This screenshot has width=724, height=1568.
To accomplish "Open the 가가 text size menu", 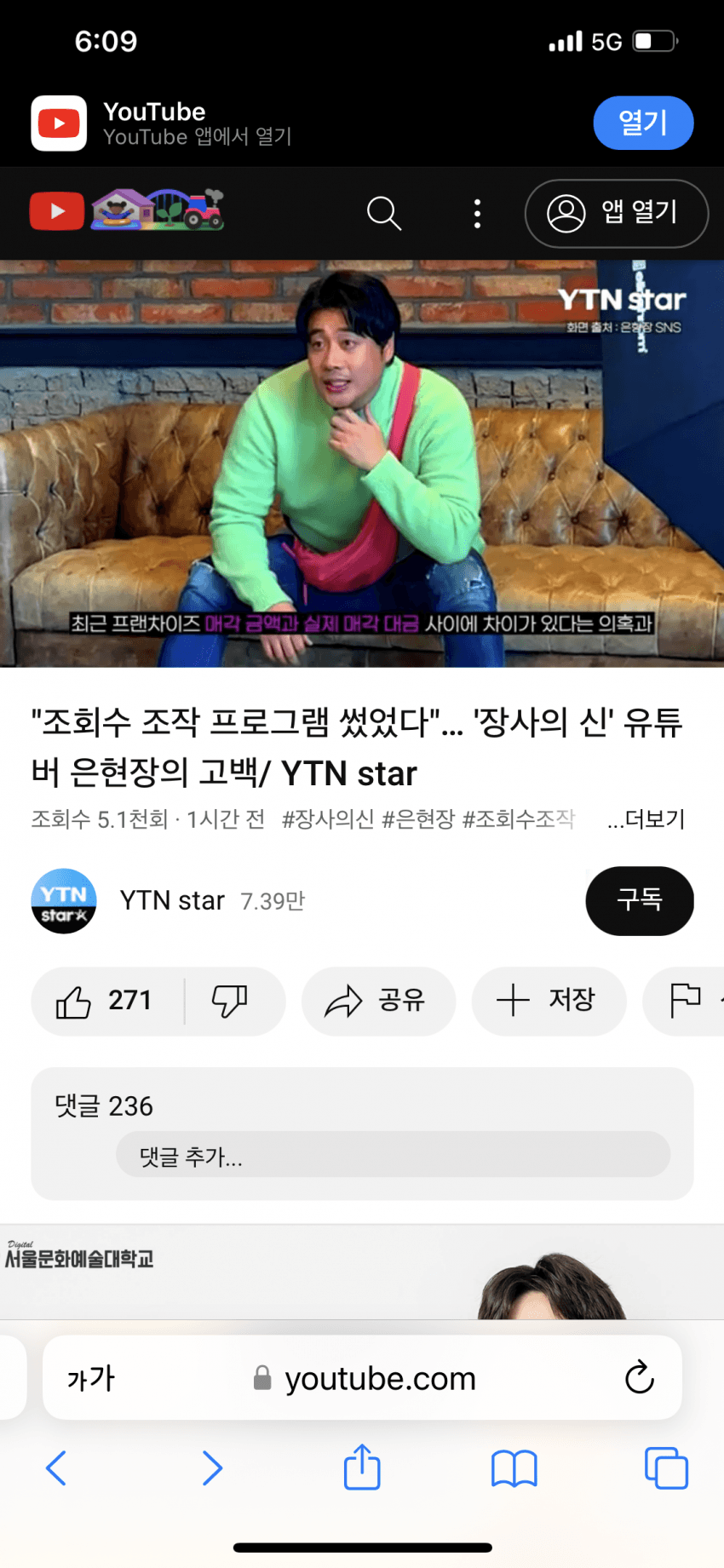I will pyautogui.click(x=90, y=1377).
